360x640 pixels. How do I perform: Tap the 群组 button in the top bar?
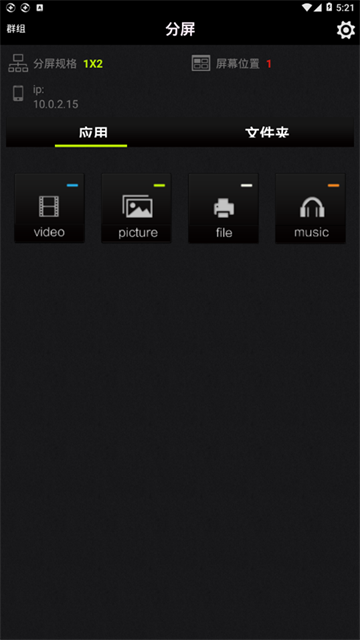16,29
